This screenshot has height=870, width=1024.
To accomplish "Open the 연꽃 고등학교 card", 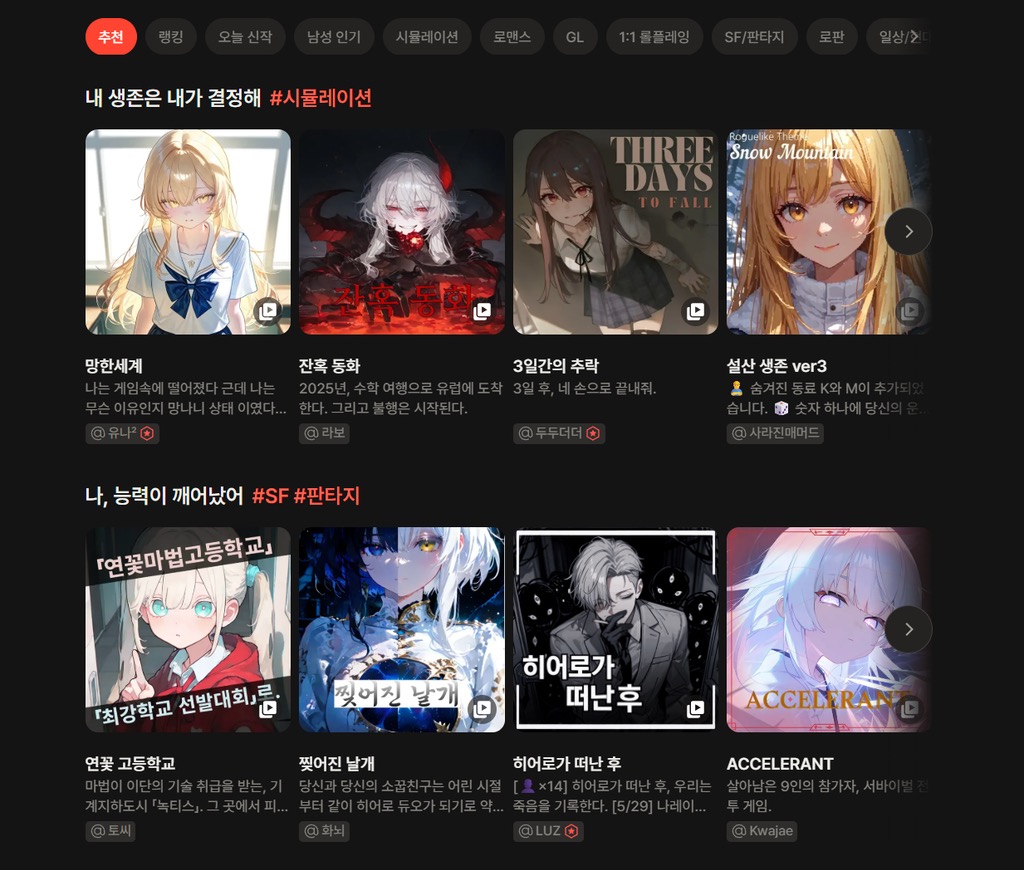I will coord(188,629).
